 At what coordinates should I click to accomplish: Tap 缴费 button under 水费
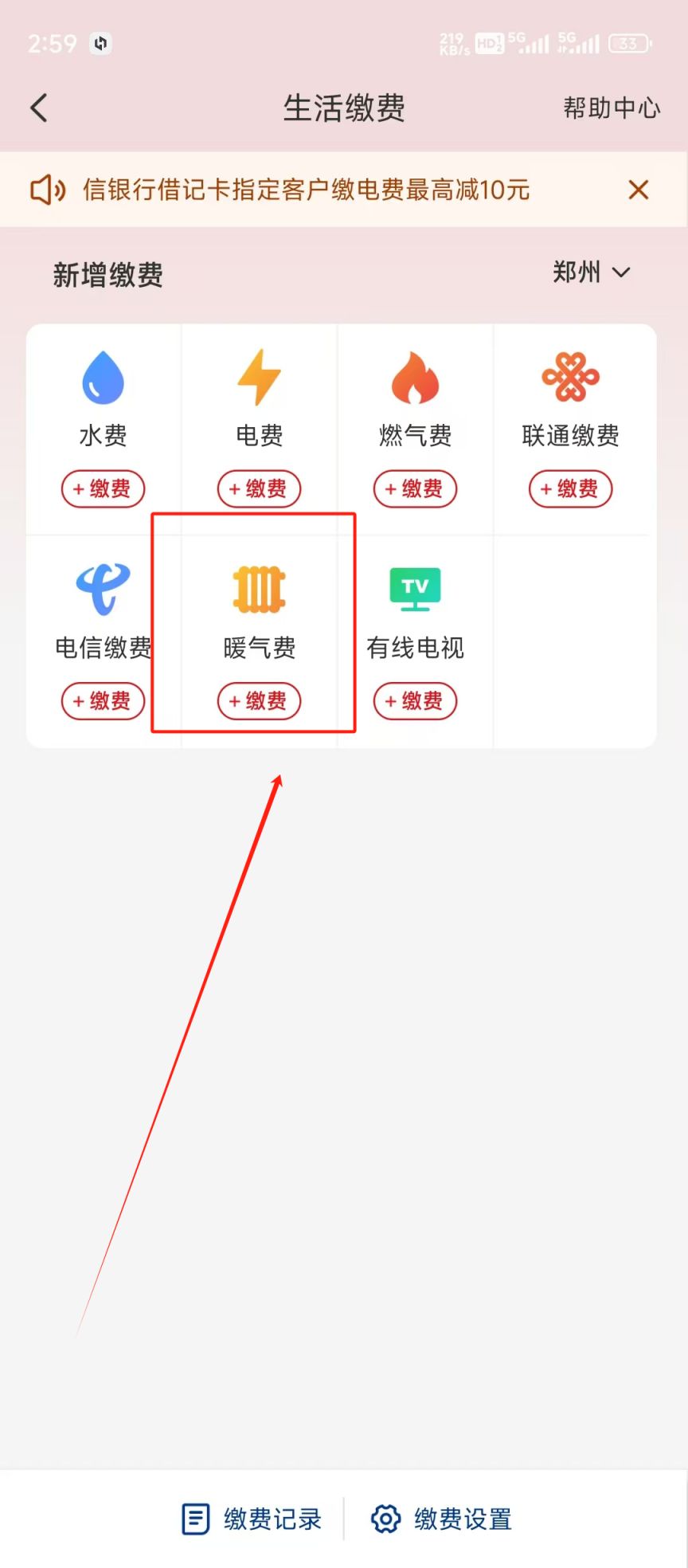(103, 488)
